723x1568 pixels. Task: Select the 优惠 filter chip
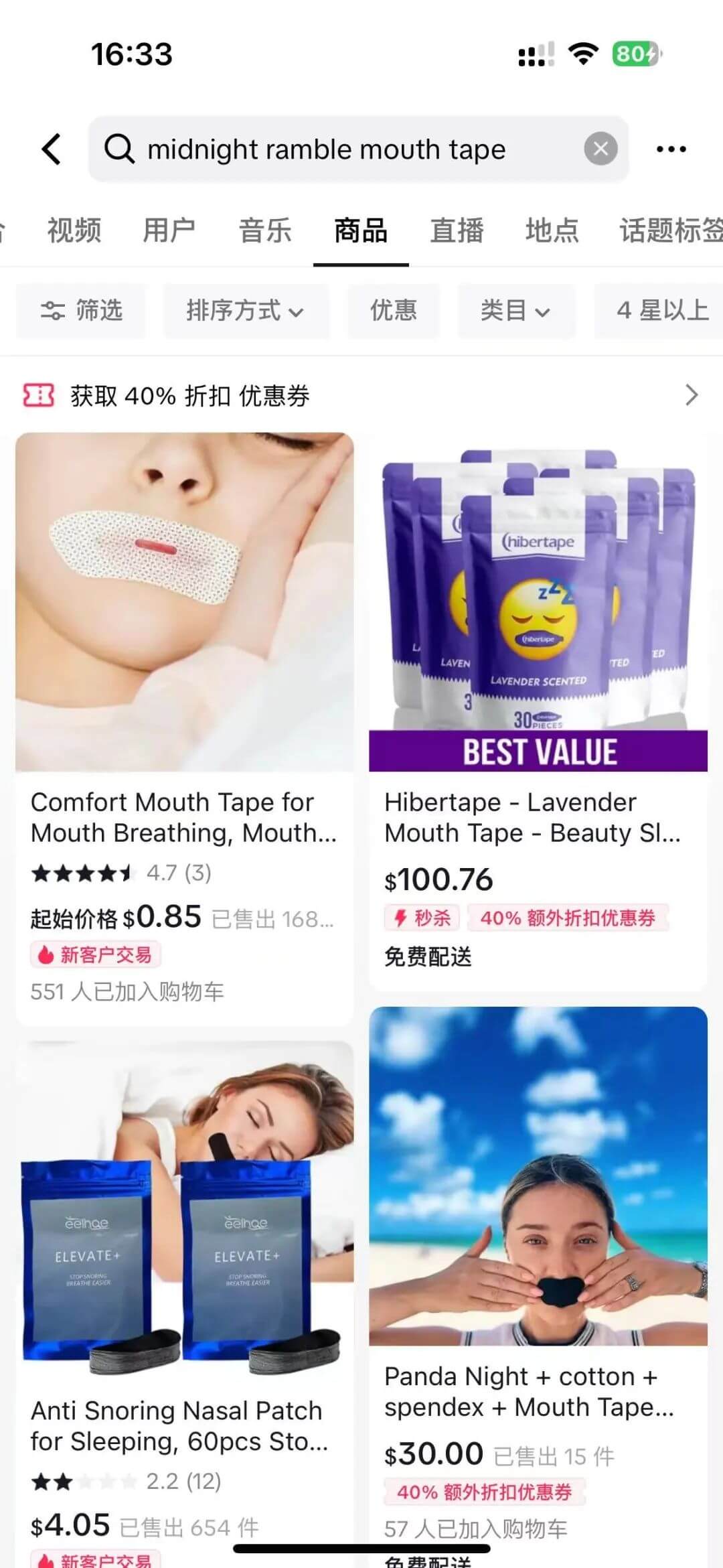point(394,311)
